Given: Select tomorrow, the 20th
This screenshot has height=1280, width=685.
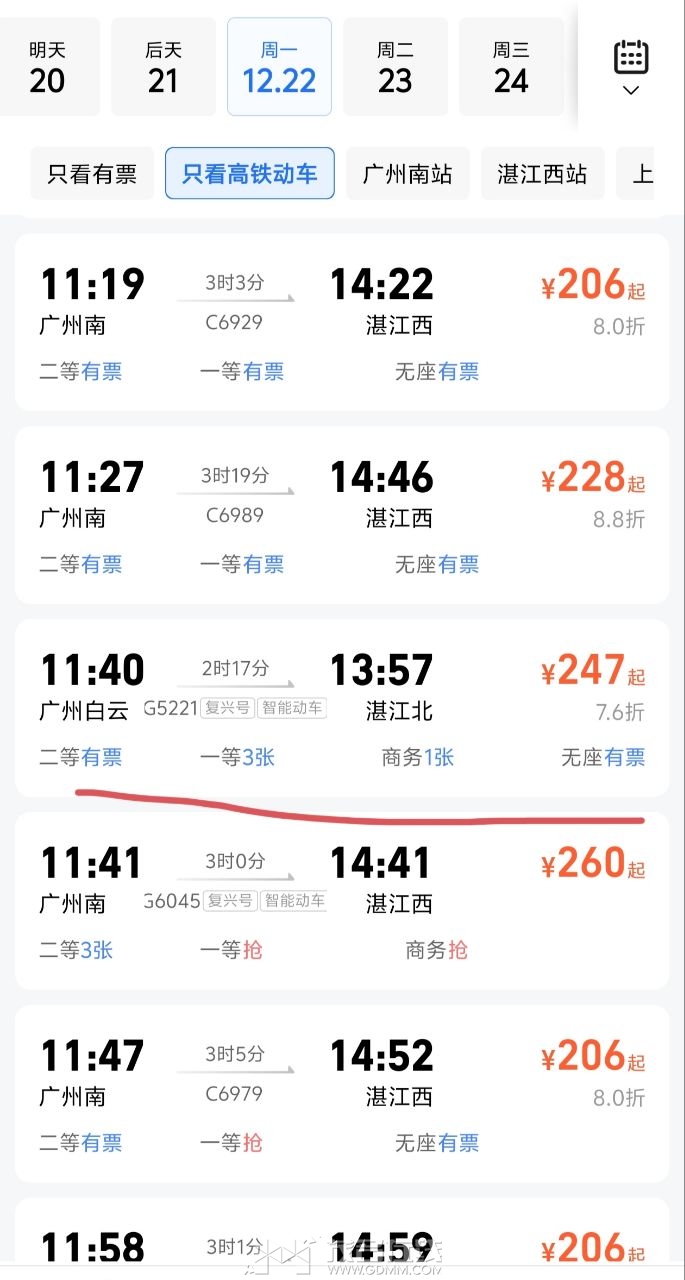Looking at the screenshot, I should (47, 67).
